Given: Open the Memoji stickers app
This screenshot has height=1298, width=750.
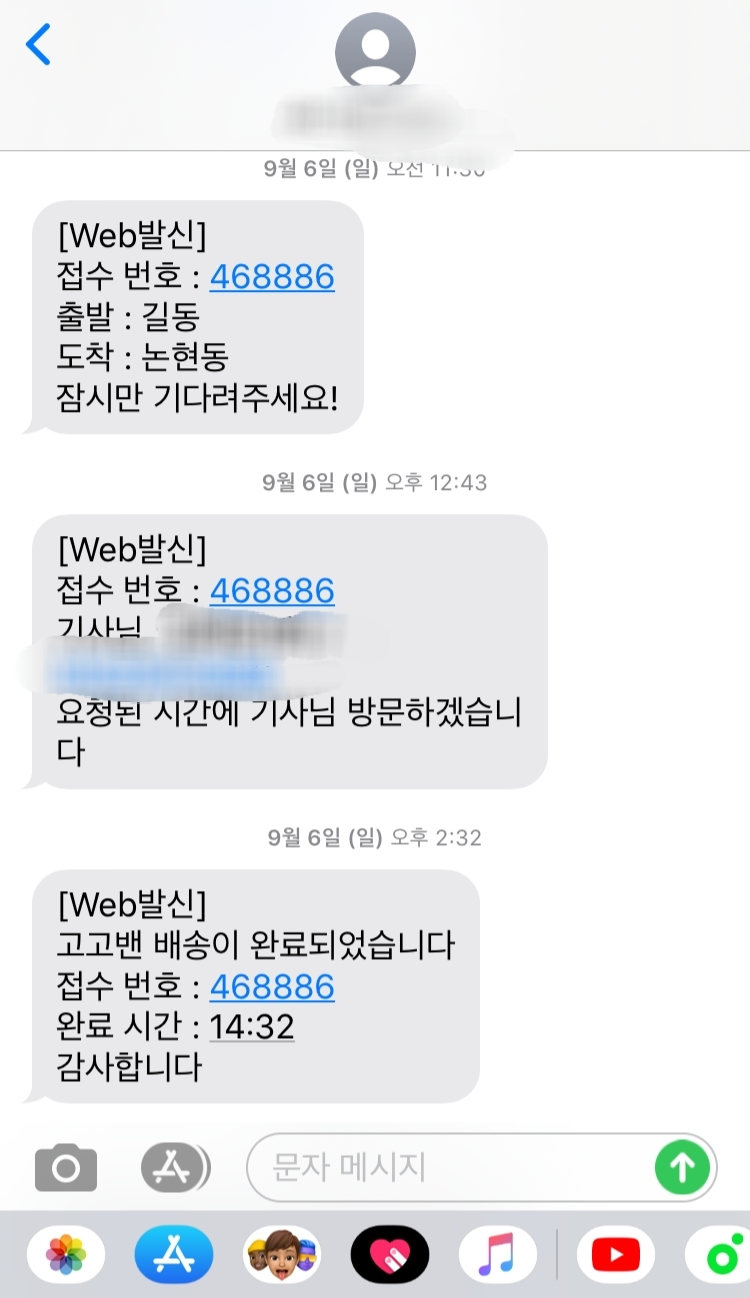Looking at the screenshot, I should [282, 1254].
